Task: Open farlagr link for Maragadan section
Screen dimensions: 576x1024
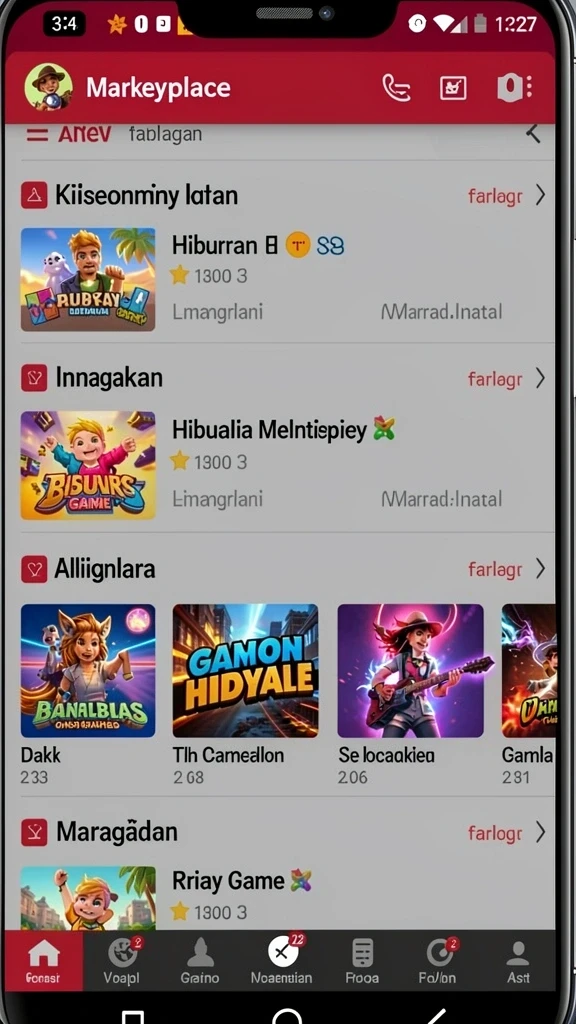Action: [x=506, y=833]
